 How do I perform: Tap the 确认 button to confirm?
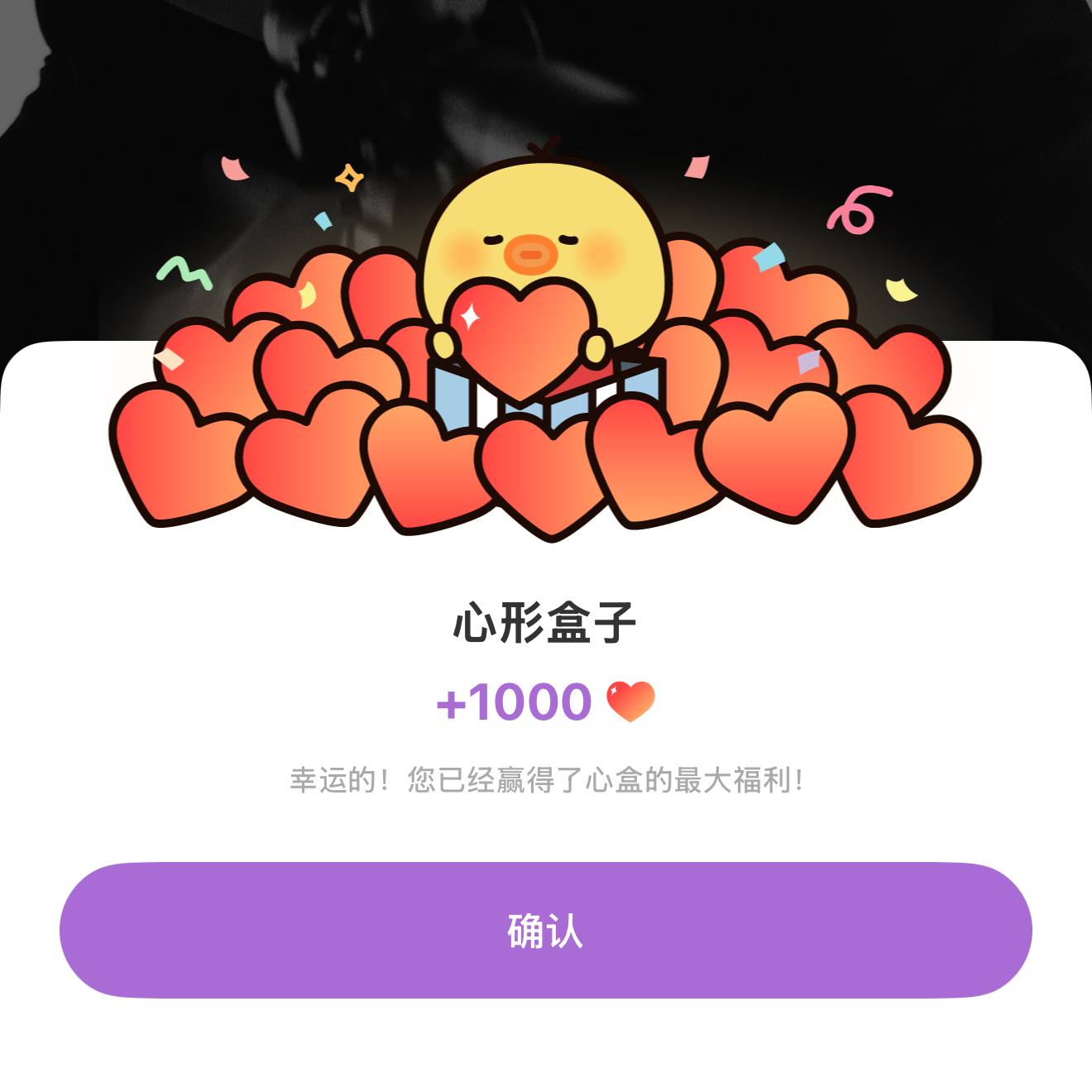pos(546,930)
